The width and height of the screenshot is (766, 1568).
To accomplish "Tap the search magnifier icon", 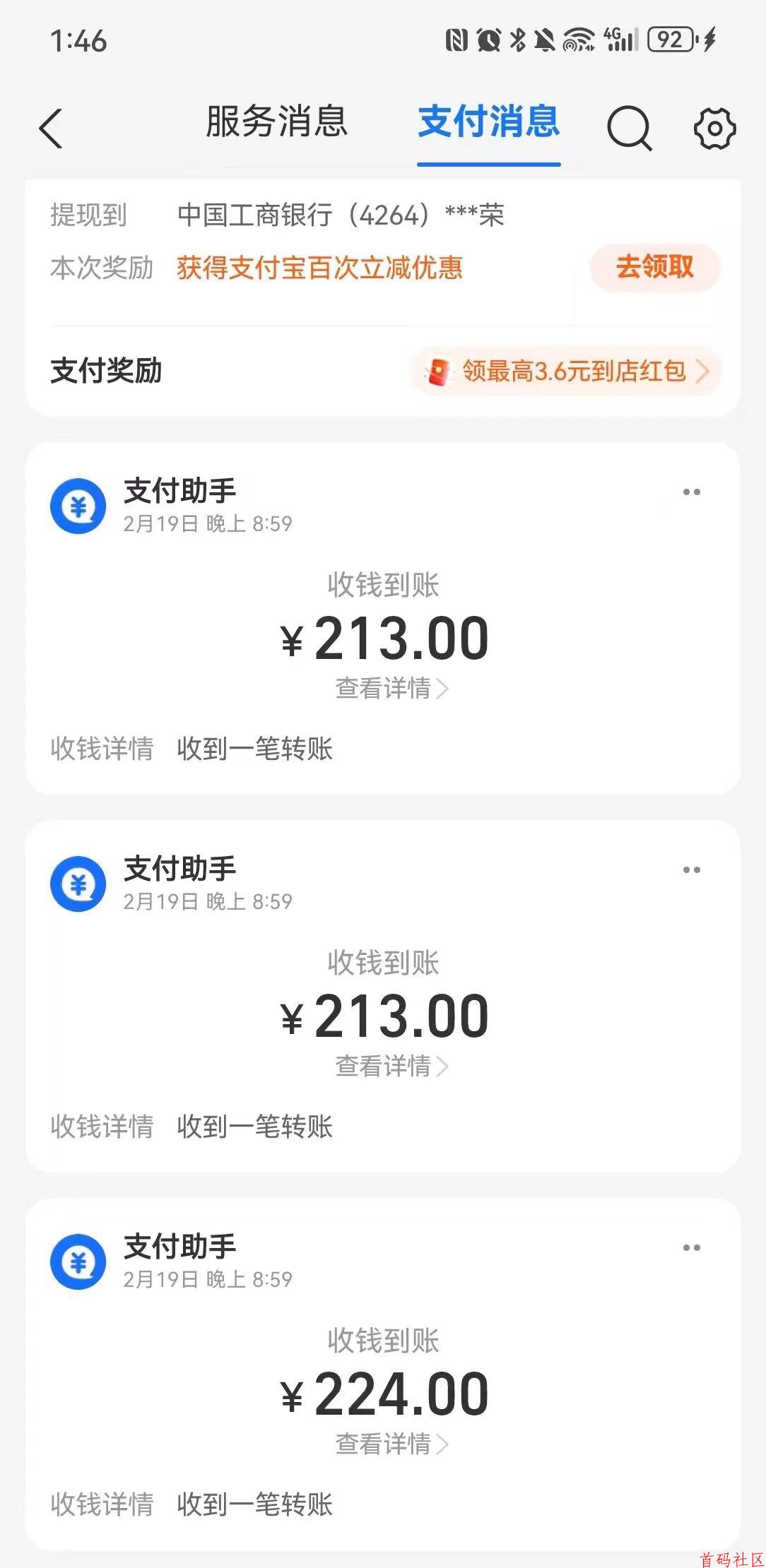I will 628,128.
